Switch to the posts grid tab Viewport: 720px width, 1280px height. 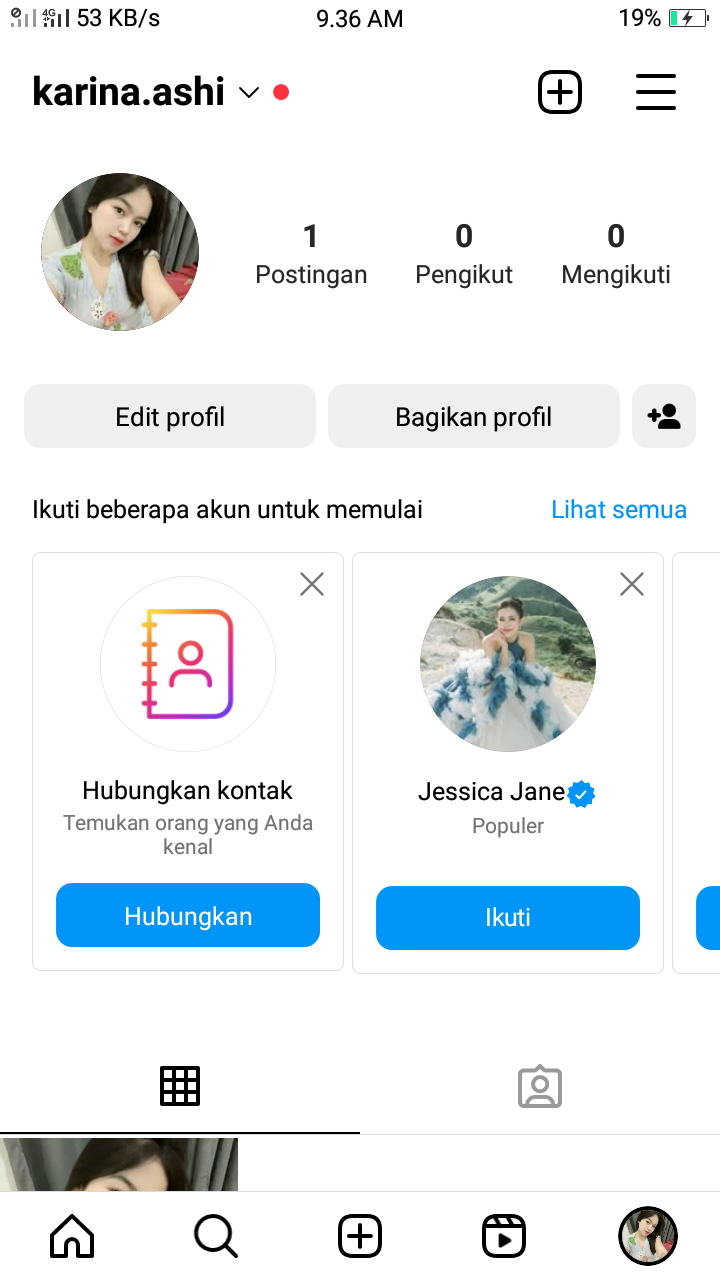coord(180,1086)
